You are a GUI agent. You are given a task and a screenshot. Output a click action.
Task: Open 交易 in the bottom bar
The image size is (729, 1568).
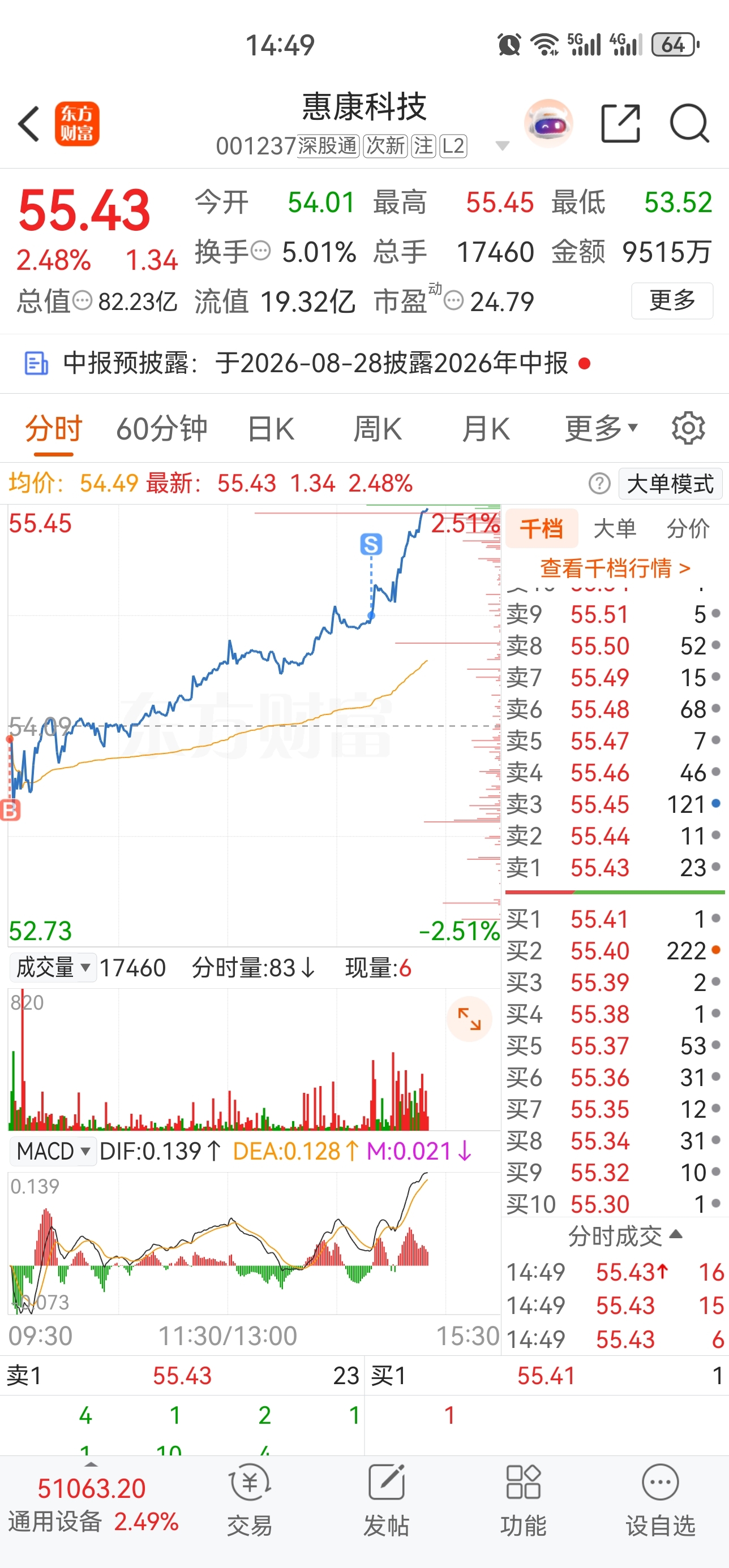pyautogui.click(x=250, y=1500)
